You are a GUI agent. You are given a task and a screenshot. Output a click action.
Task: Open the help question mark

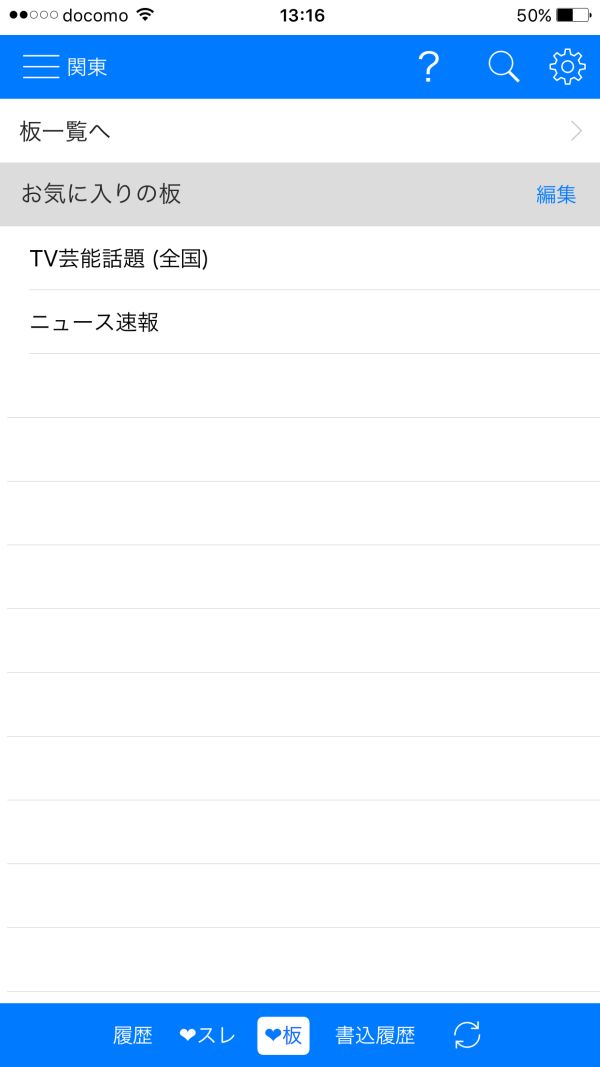[x=429, y=67]
